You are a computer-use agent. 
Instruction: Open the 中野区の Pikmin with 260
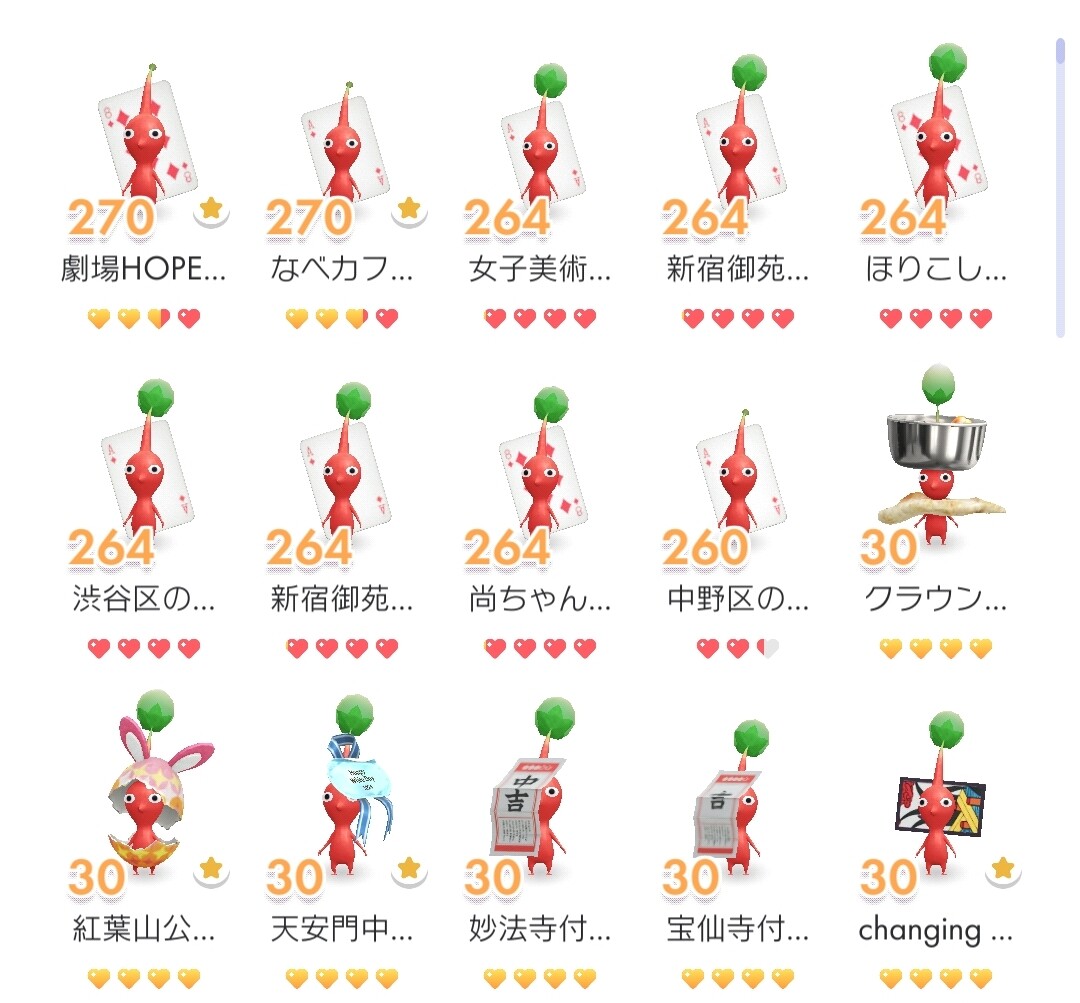click(x=737, y=480)
